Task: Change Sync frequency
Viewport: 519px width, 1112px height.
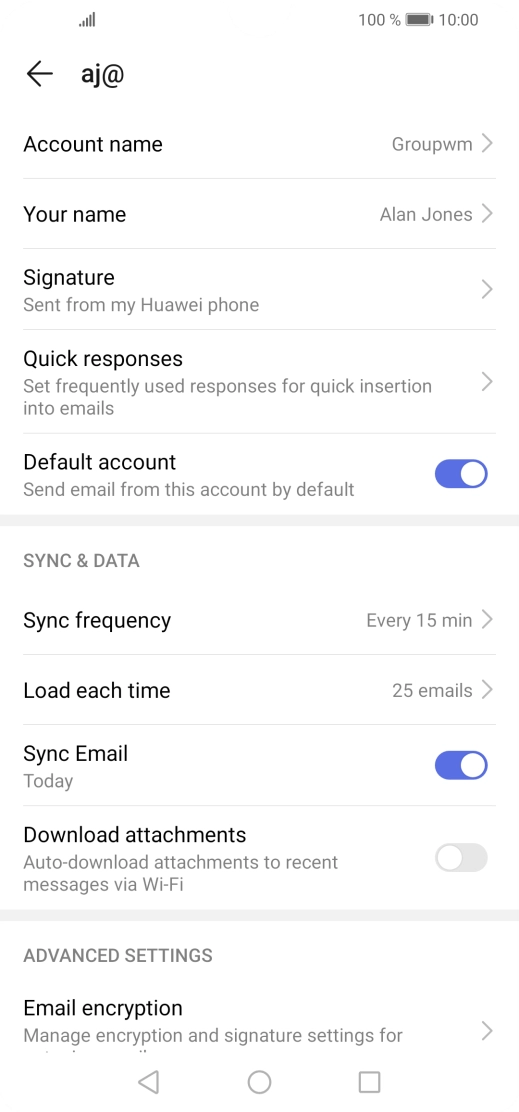Action: click(260, 620)
